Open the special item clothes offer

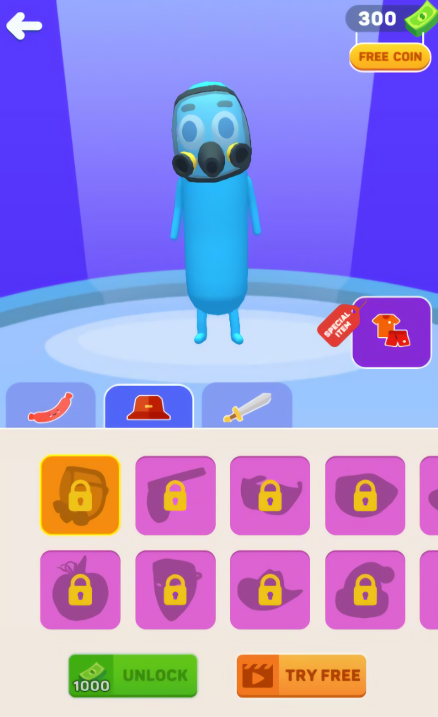391,332
